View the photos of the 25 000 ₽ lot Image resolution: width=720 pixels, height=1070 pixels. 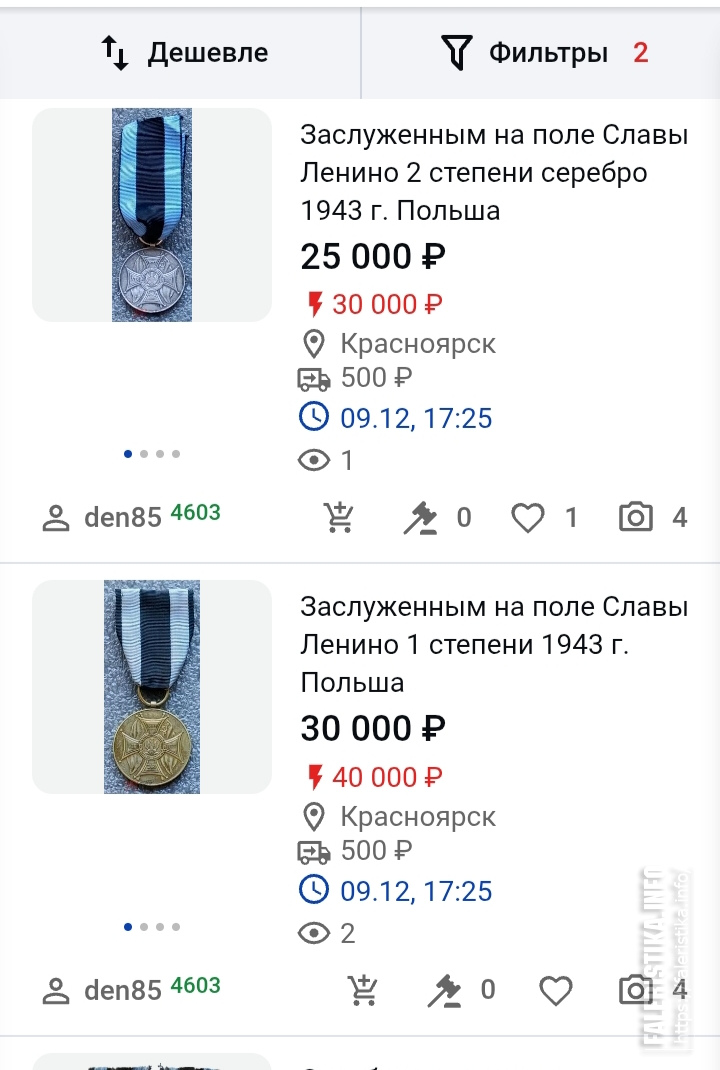pyautogui.click(x=636, y=517)
